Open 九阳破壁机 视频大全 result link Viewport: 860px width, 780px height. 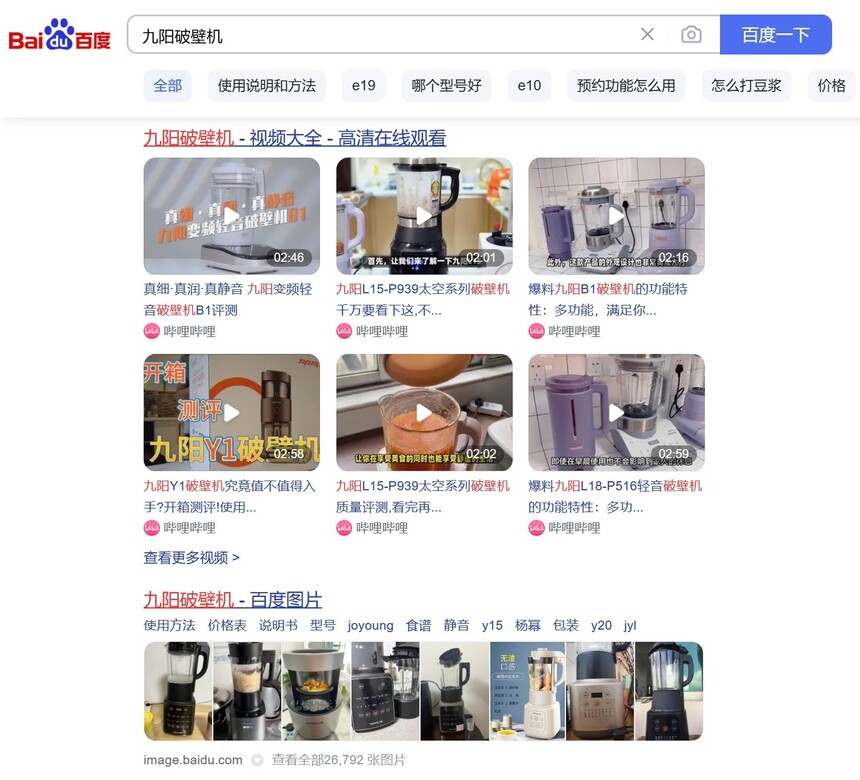(x=294, y=138)
